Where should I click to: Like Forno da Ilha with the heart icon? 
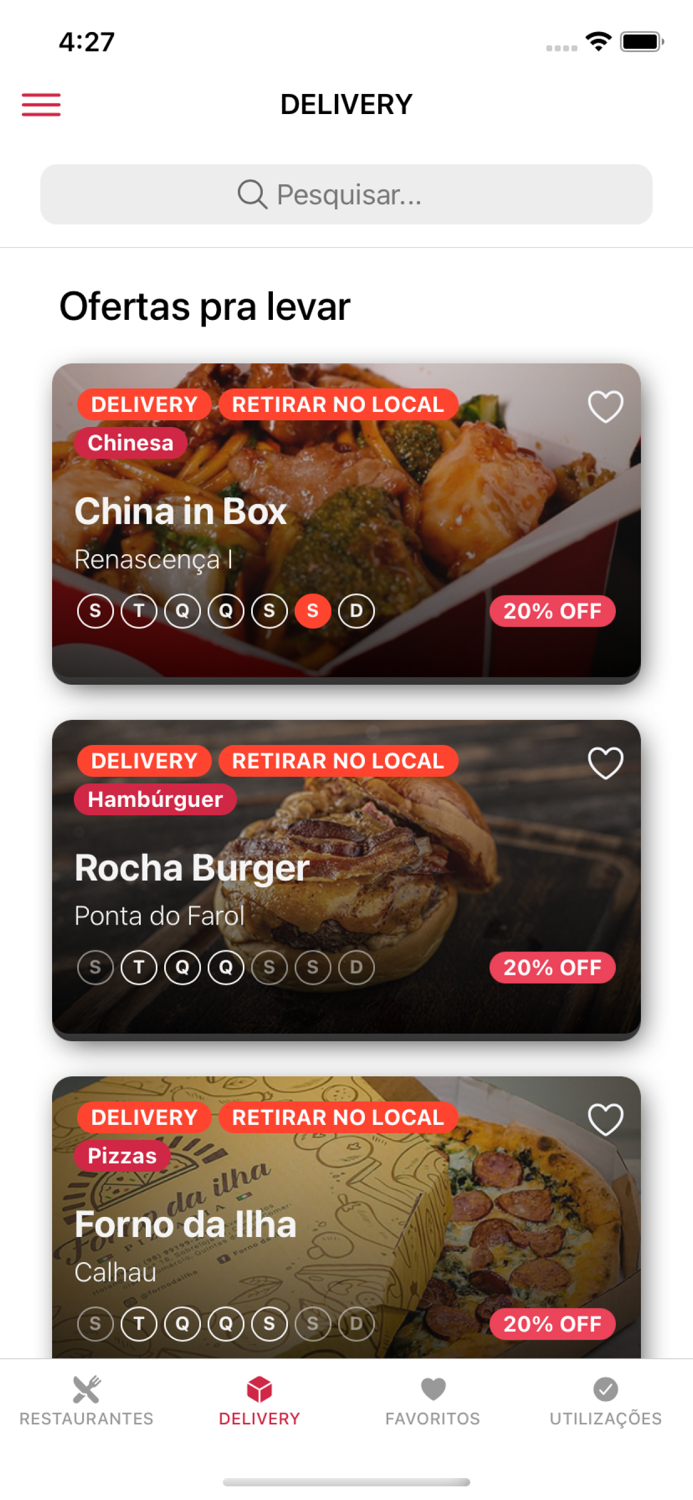pyautogui.click(x=605, y=1120)
